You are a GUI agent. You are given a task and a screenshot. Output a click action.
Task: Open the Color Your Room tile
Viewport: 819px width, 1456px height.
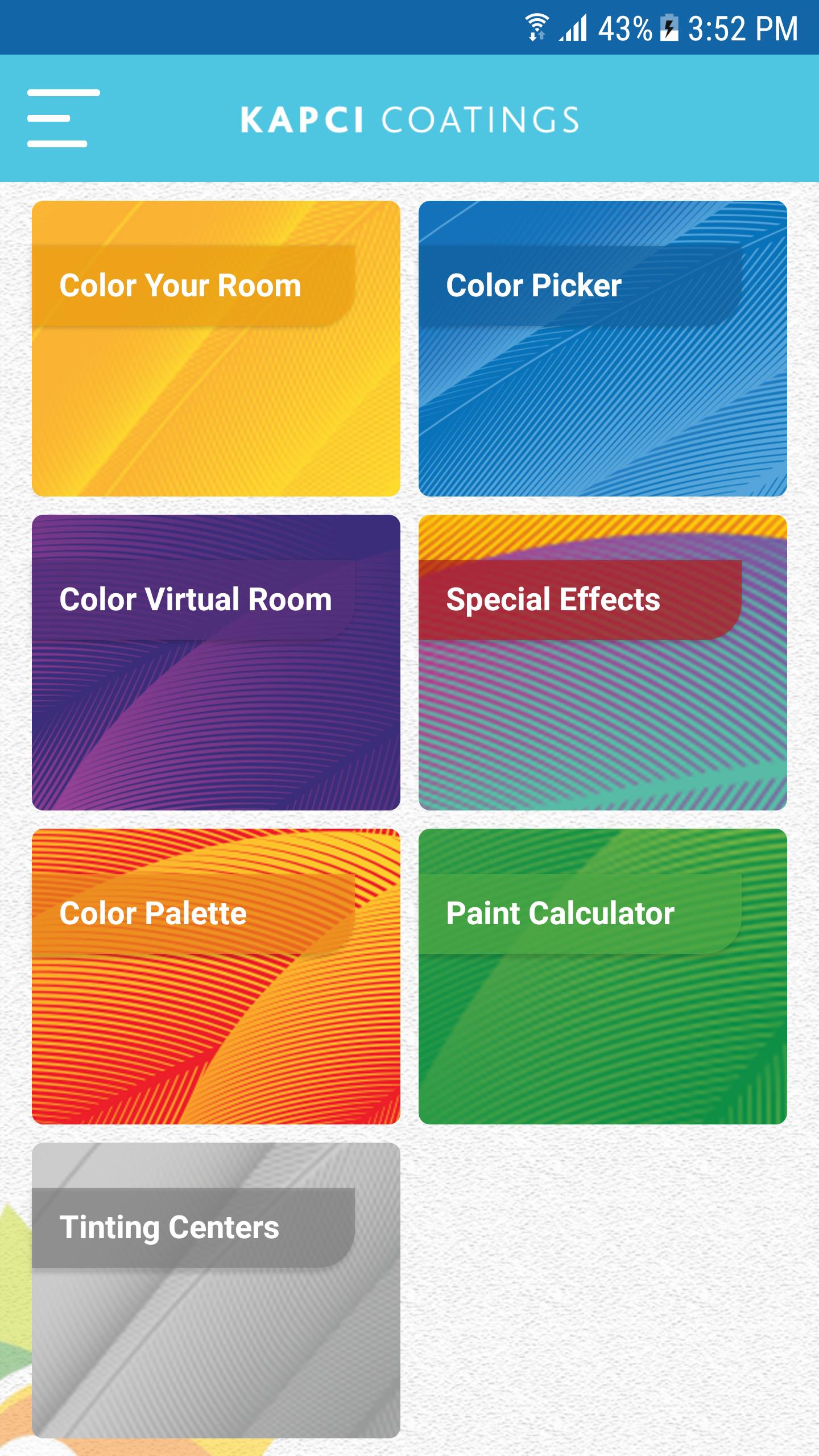(216, 348)
